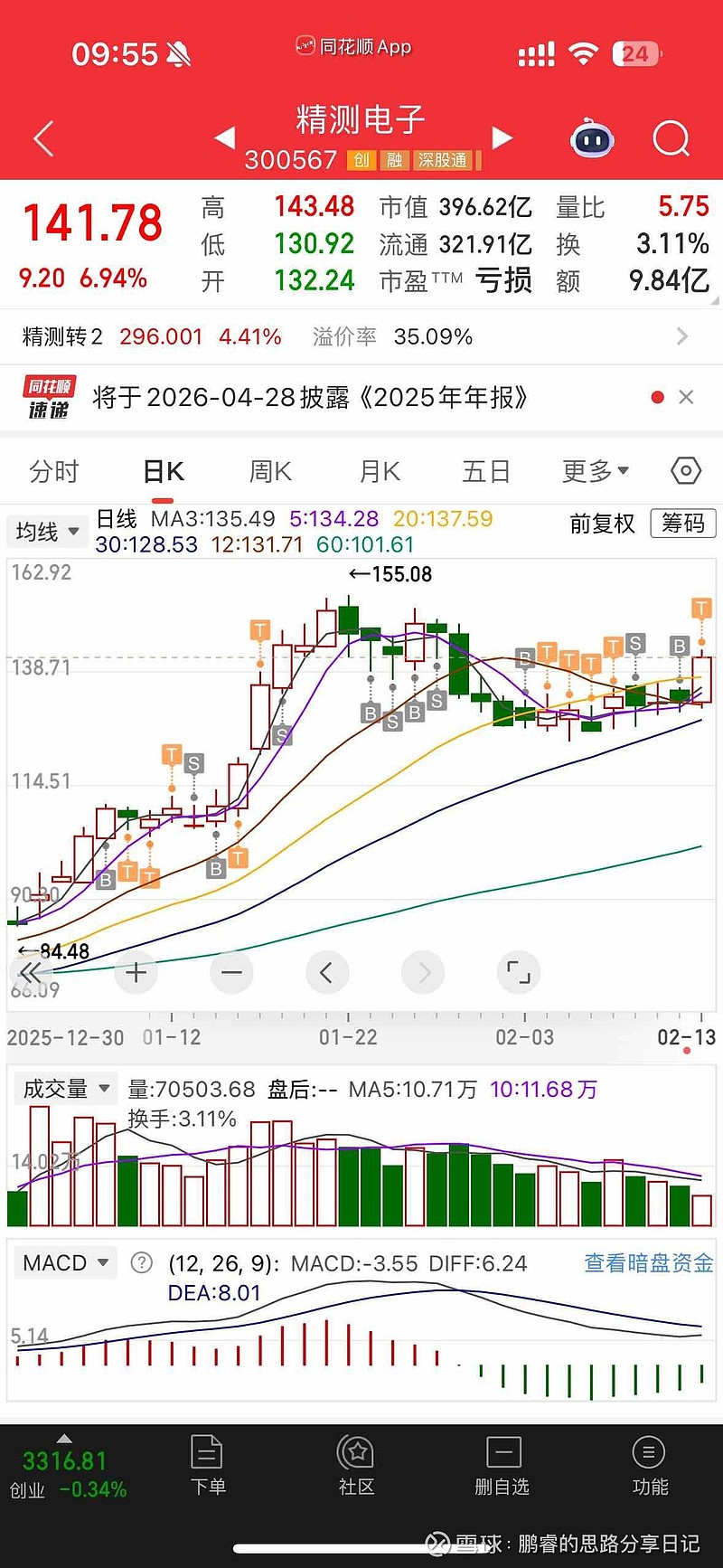
Task: Switch to the 周K chart tab
Action: 270,471
